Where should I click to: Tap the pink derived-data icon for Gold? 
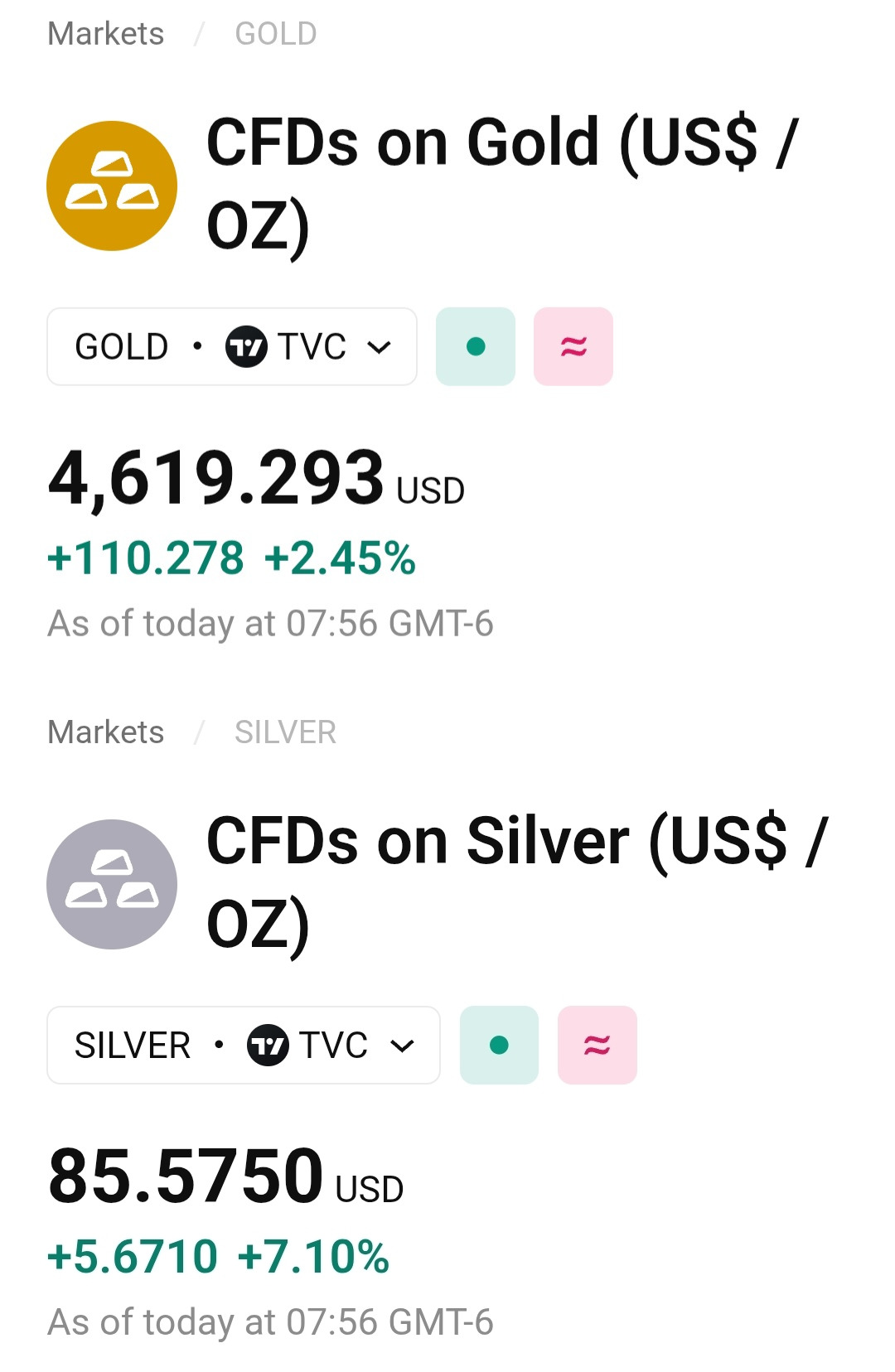573,346
